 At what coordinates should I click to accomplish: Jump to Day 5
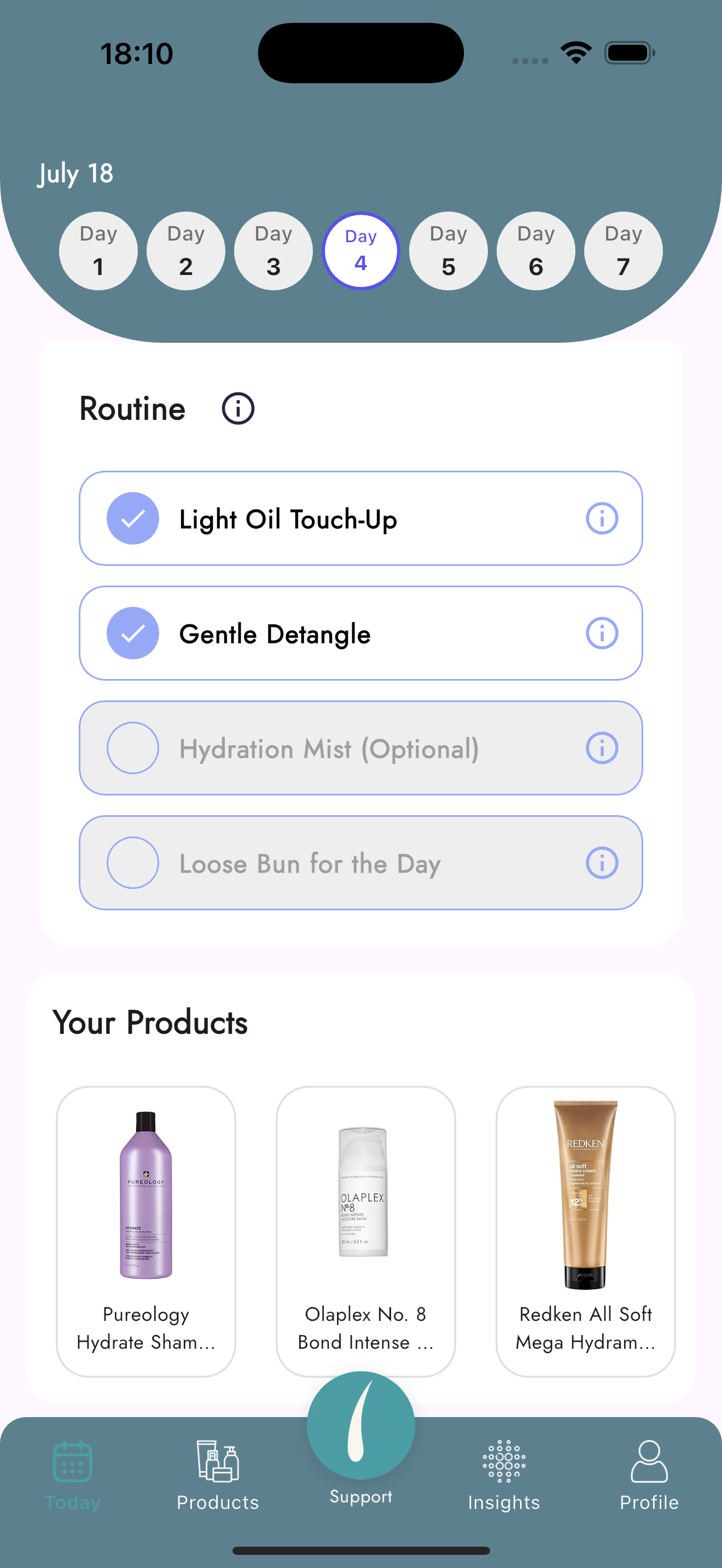[448, 251]
